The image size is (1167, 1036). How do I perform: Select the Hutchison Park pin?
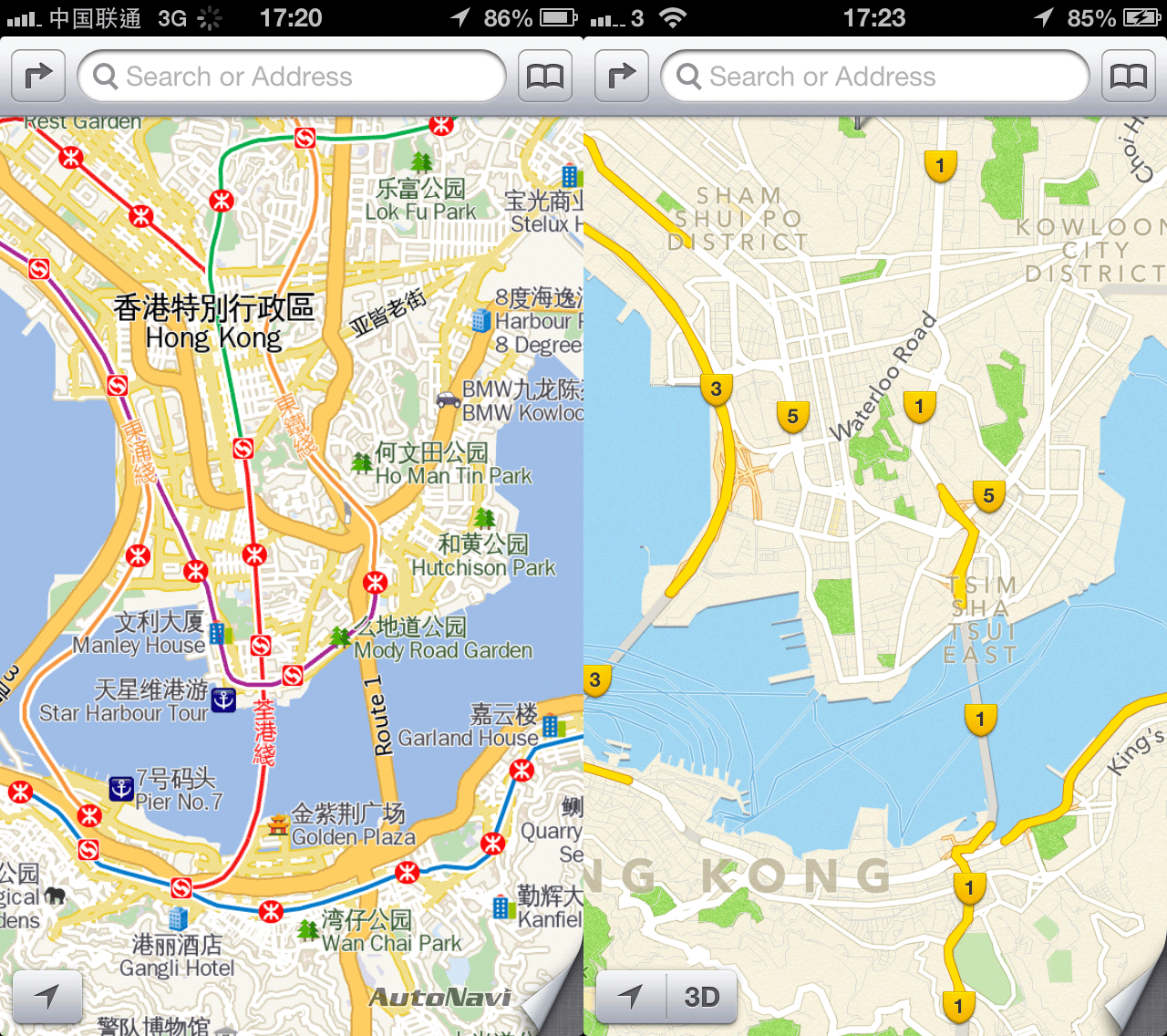tap(484, 519)
